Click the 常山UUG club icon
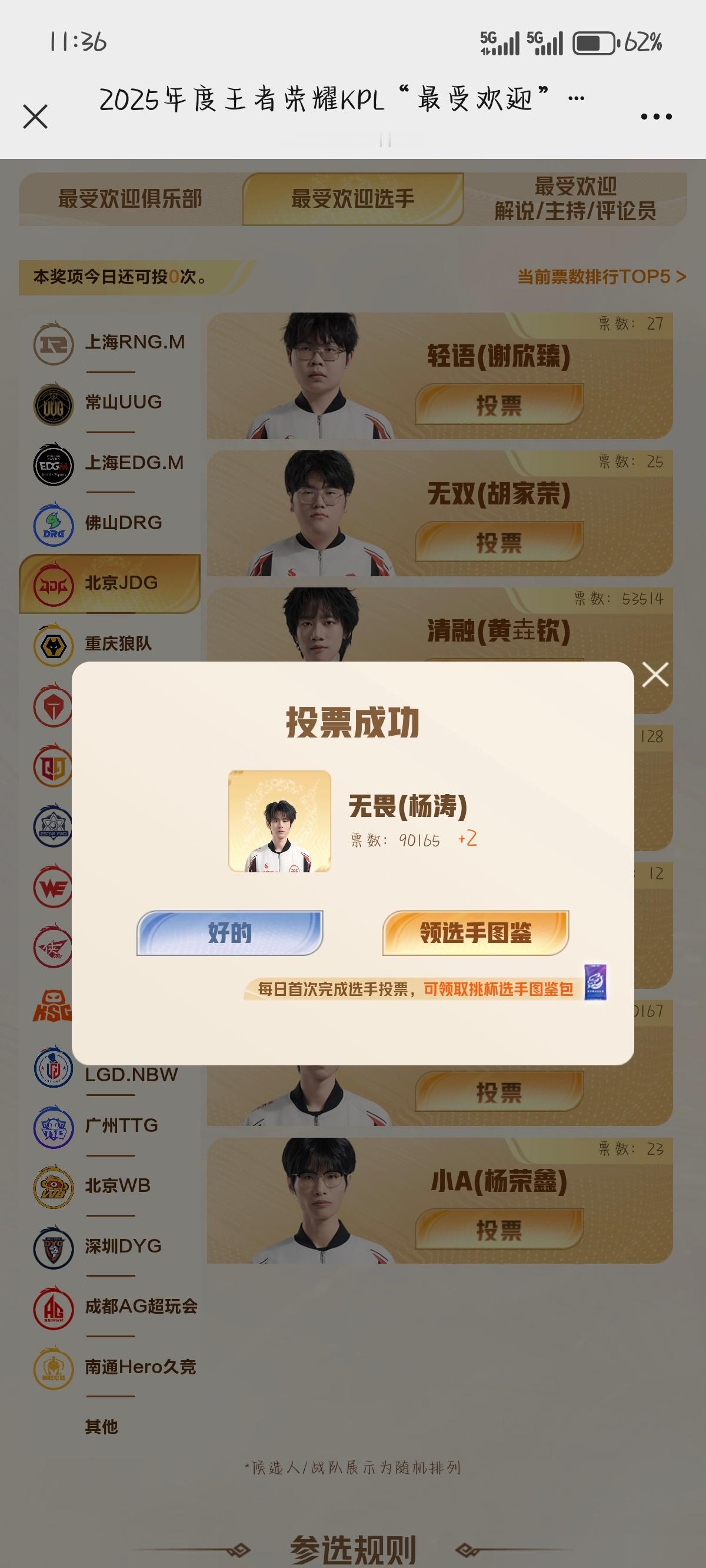 tap(53, 401)
